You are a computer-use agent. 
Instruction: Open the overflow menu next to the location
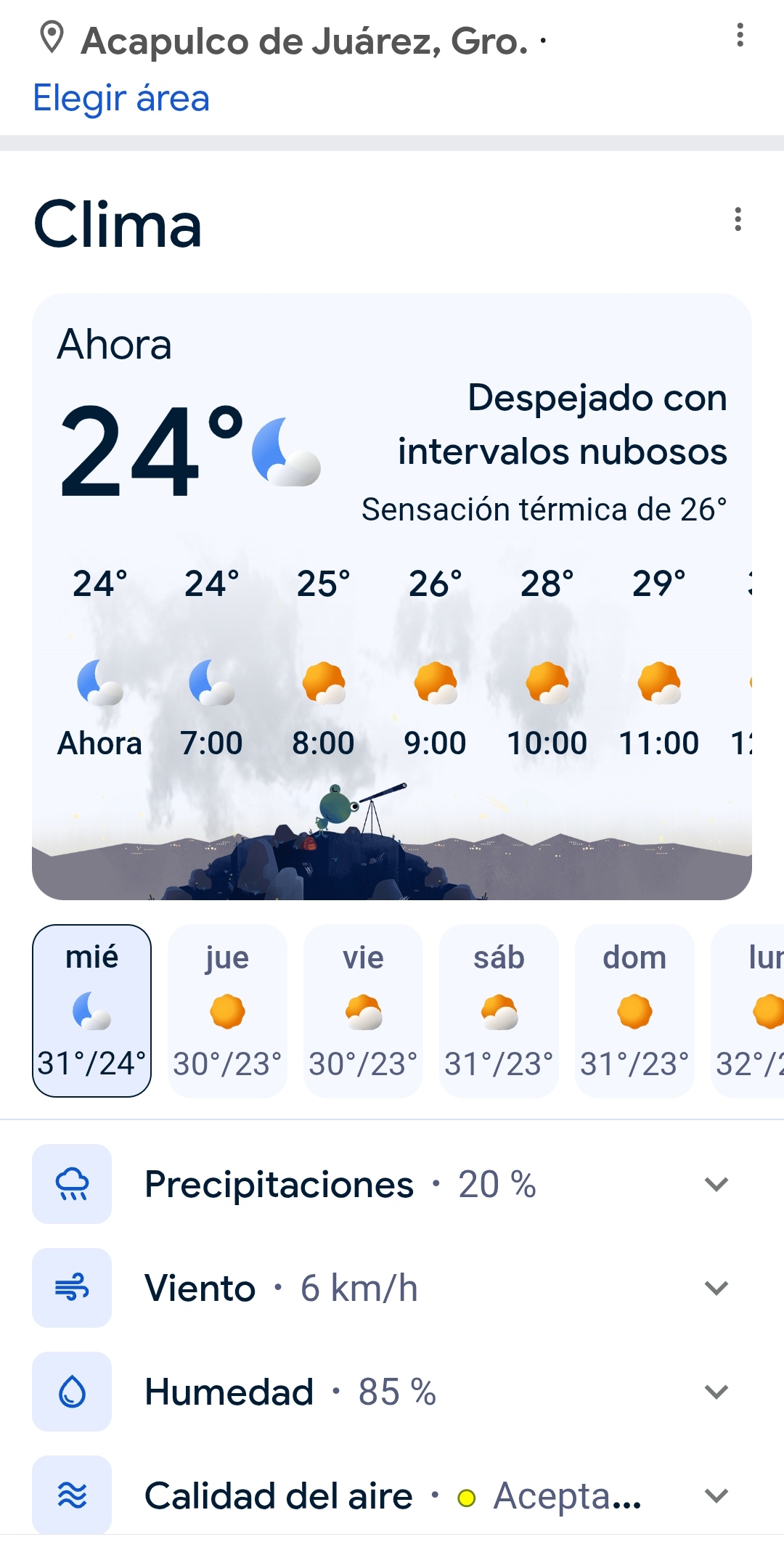740,35
